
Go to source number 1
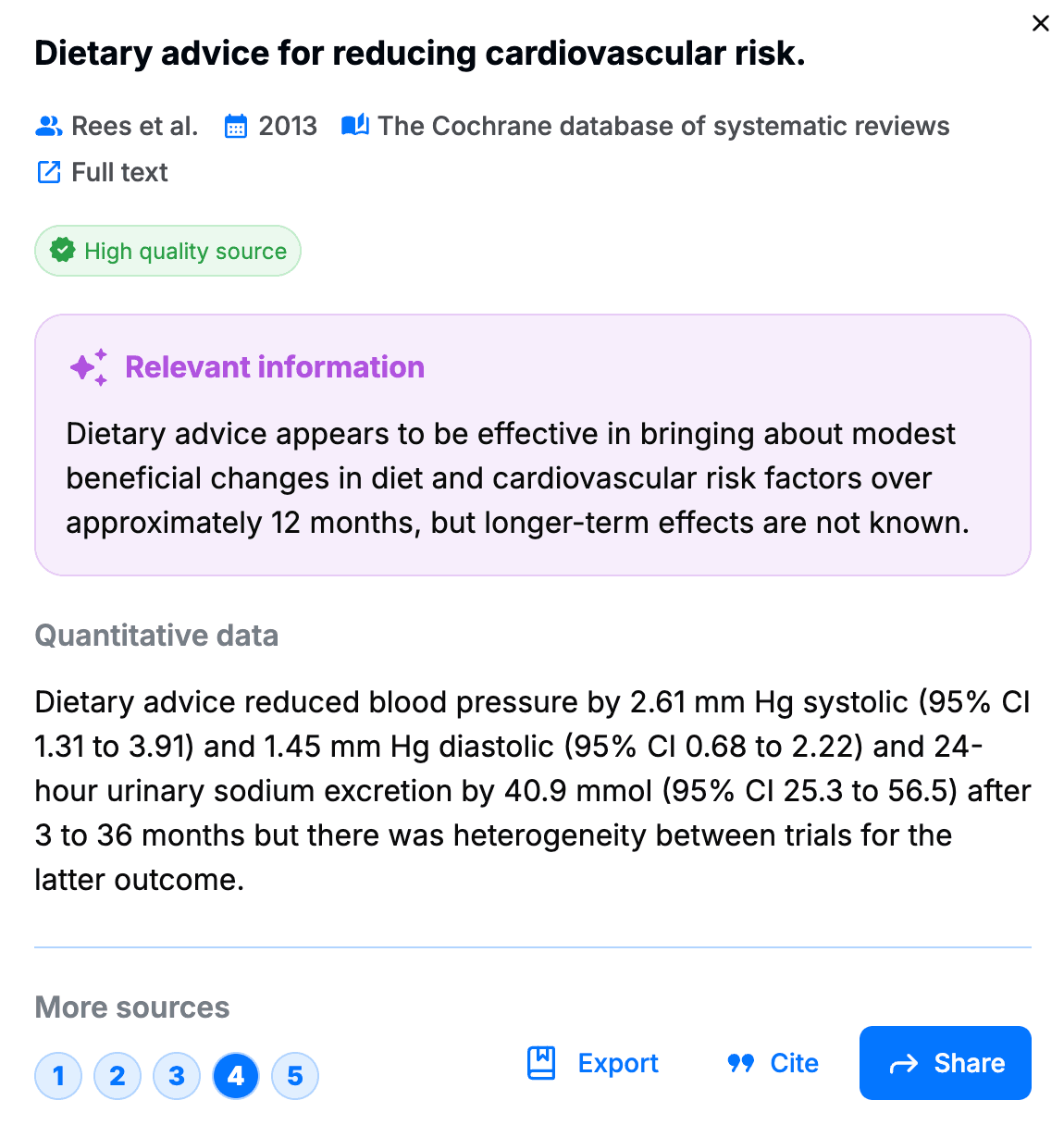pyautogui.click(x=58, y=1076)
